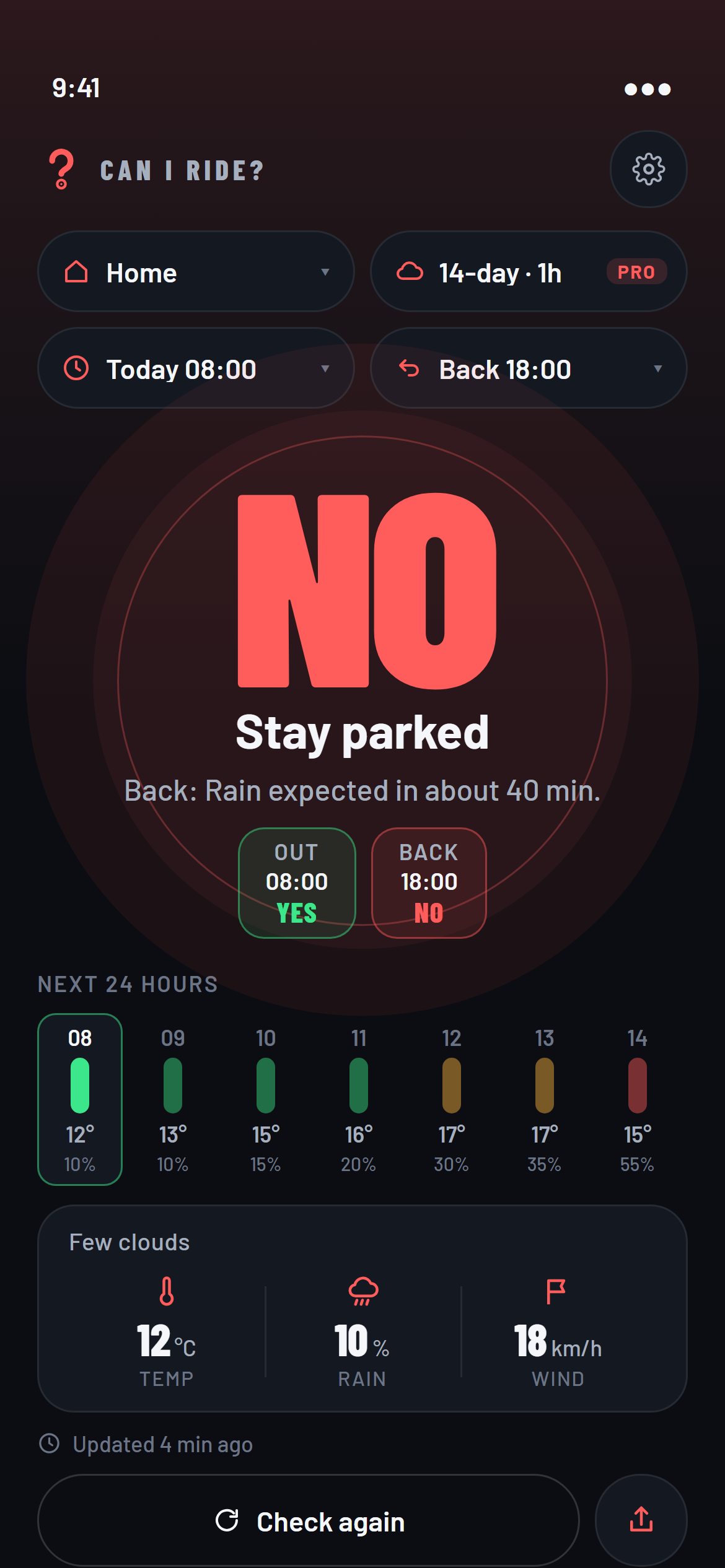Viewport: 725px width, 1568px height.
Task: Share the ride verdict
Action: pos(641,1521)
